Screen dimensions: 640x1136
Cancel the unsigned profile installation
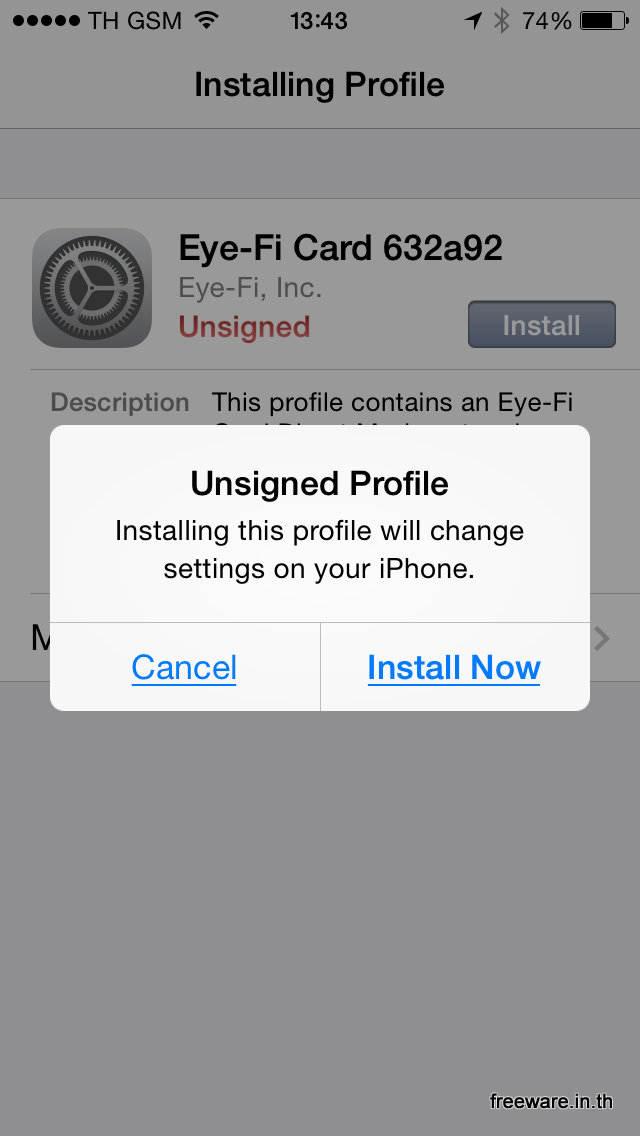[184, 667]
